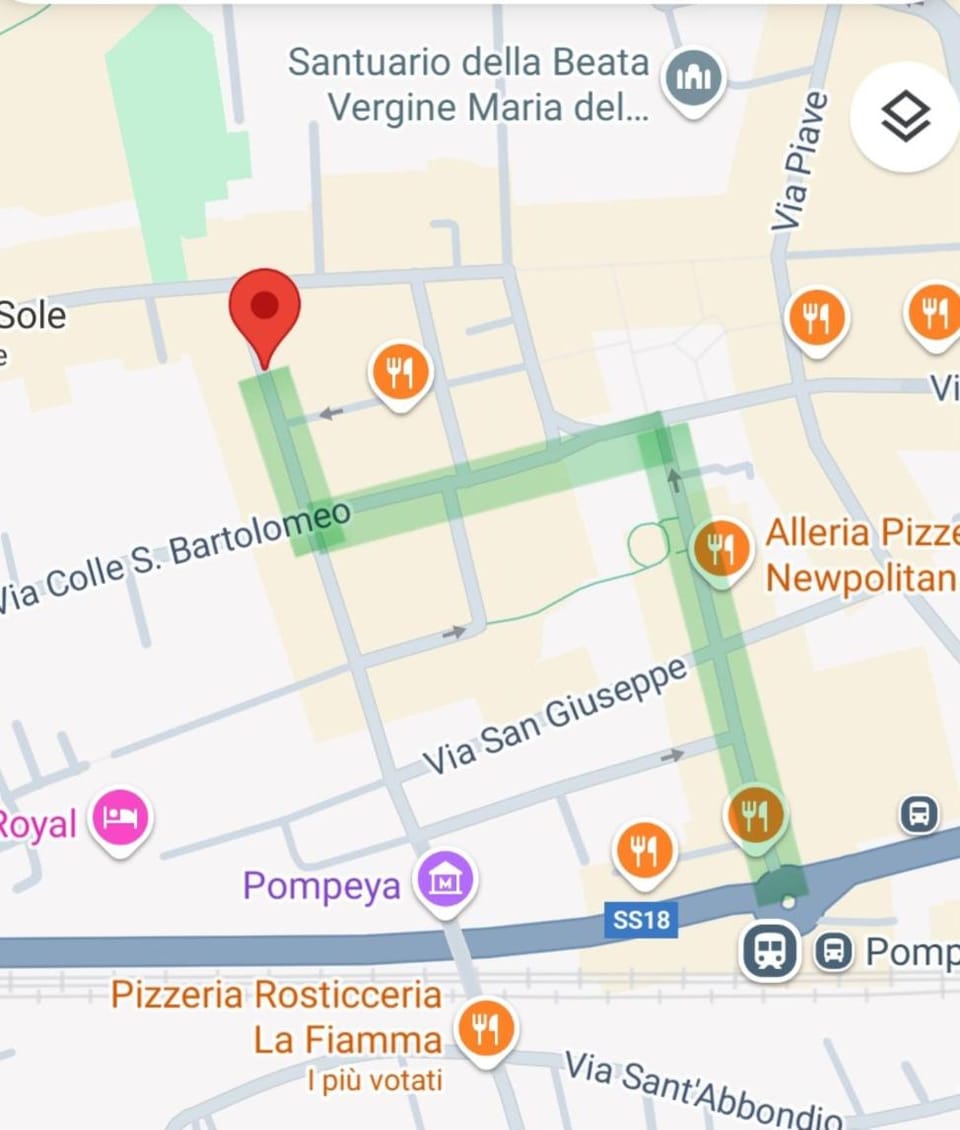Open Santuario della Beata Vergine Maria marker

coord(696,77)
